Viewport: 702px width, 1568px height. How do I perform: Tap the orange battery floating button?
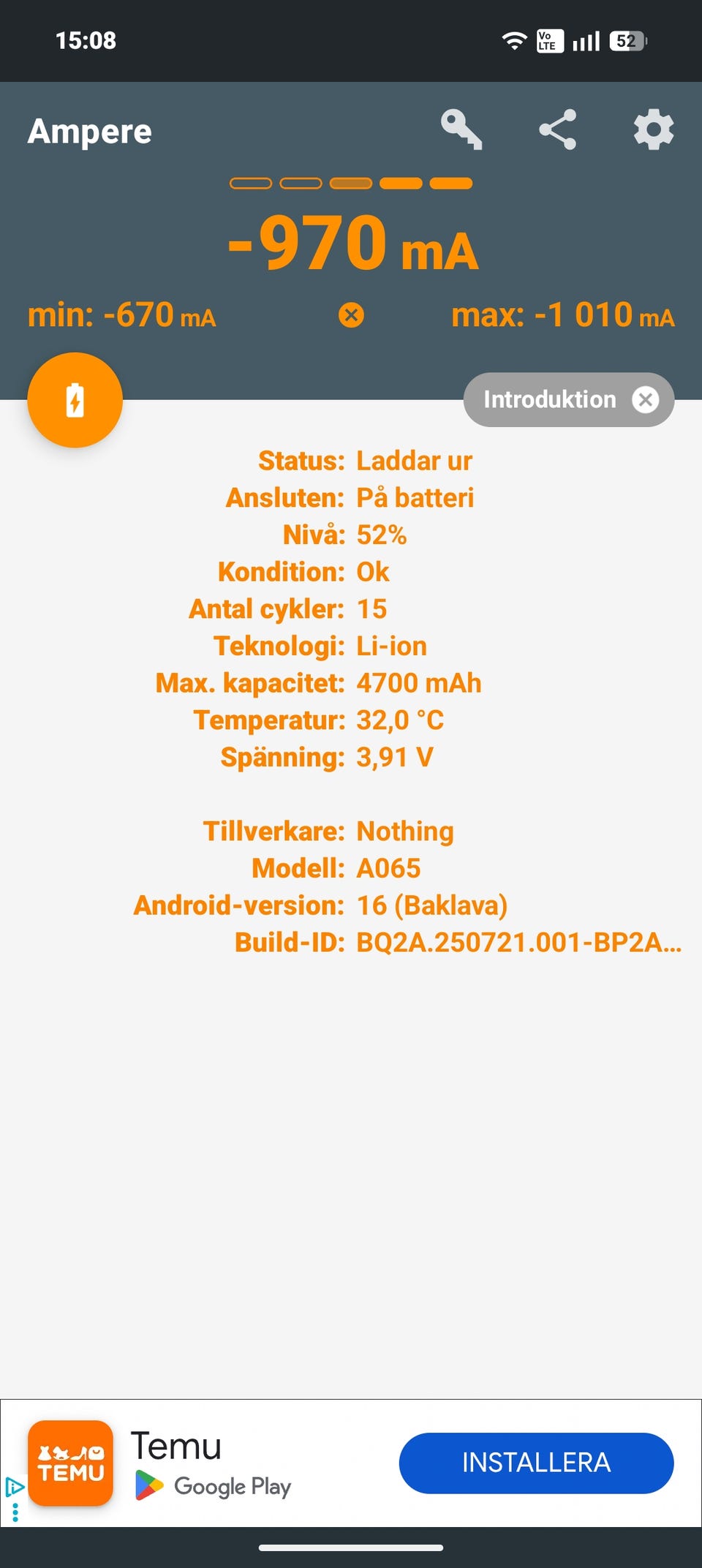click(x=75, y=400)
